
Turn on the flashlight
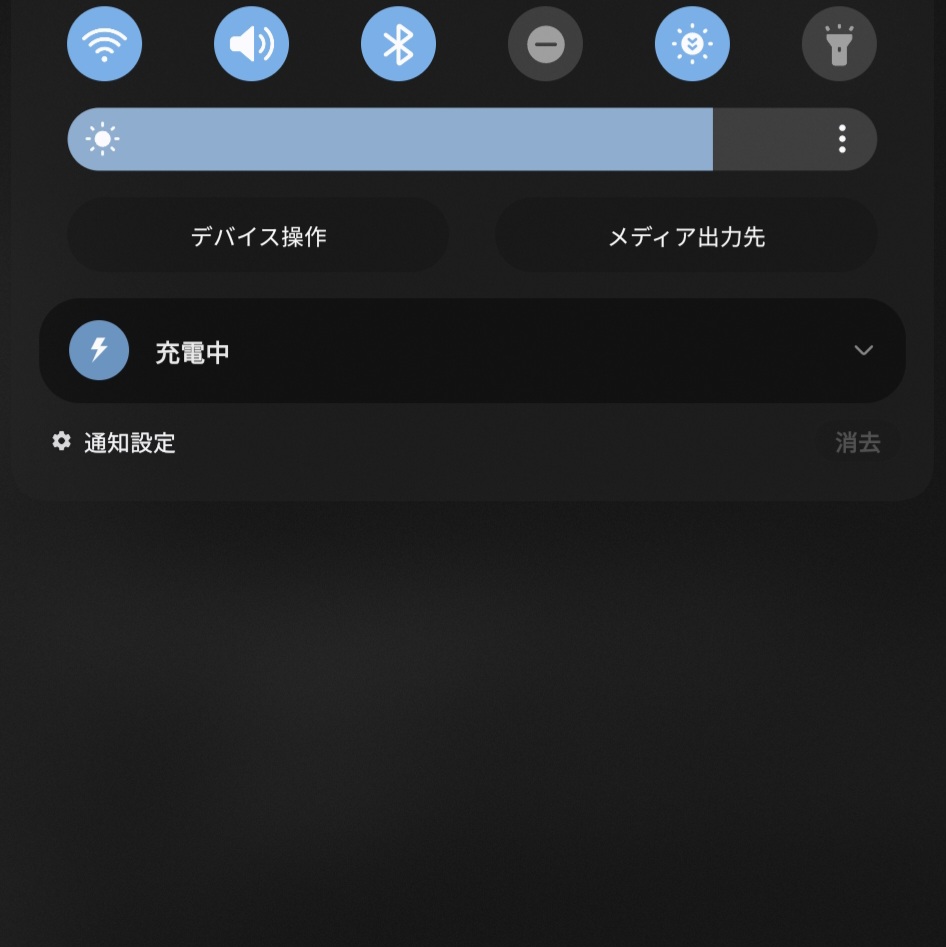pyautogui.click(x=839, y=44)
